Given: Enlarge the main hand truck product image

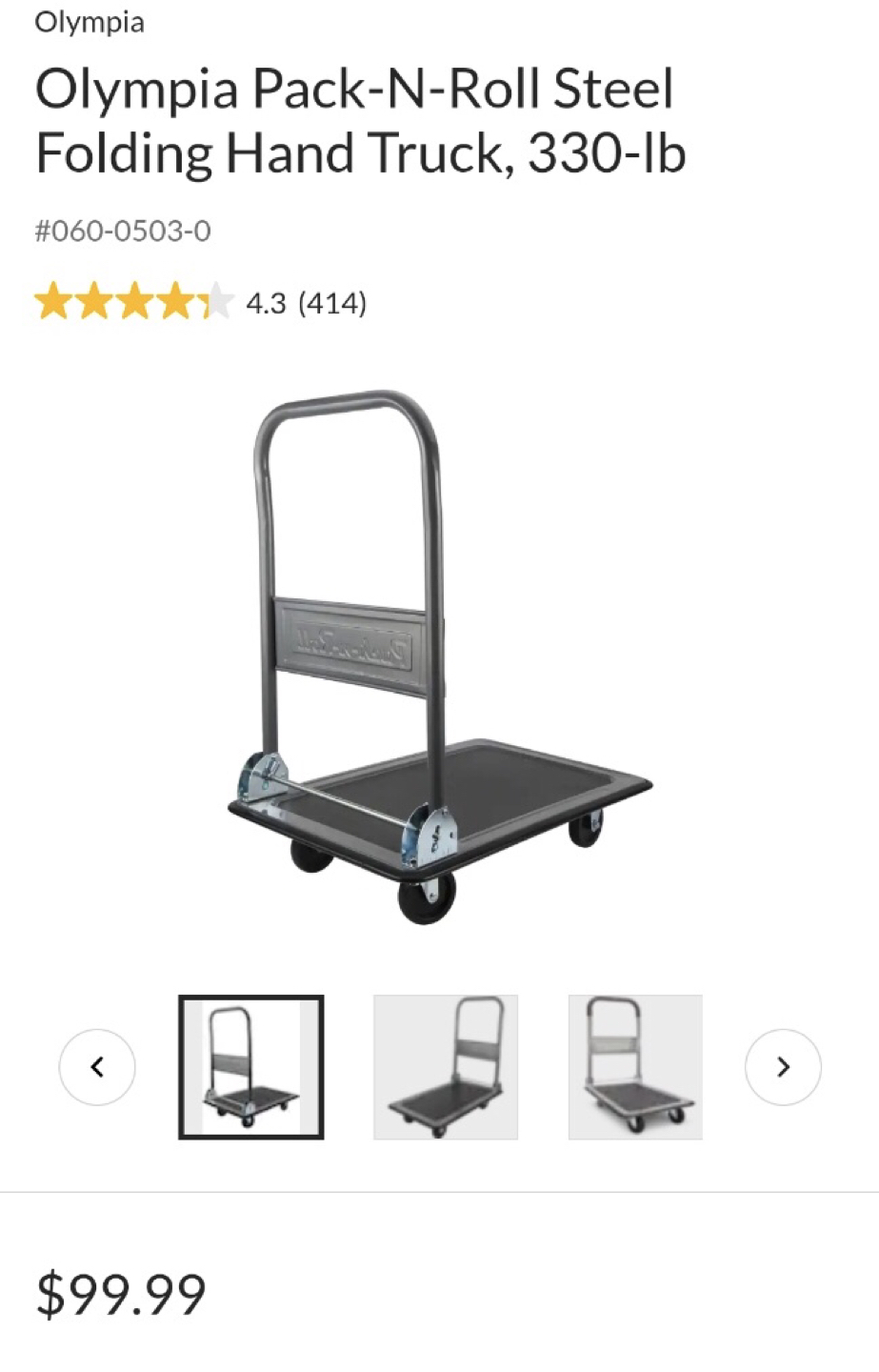Looking at the screenshot, I should pos(440,657).
